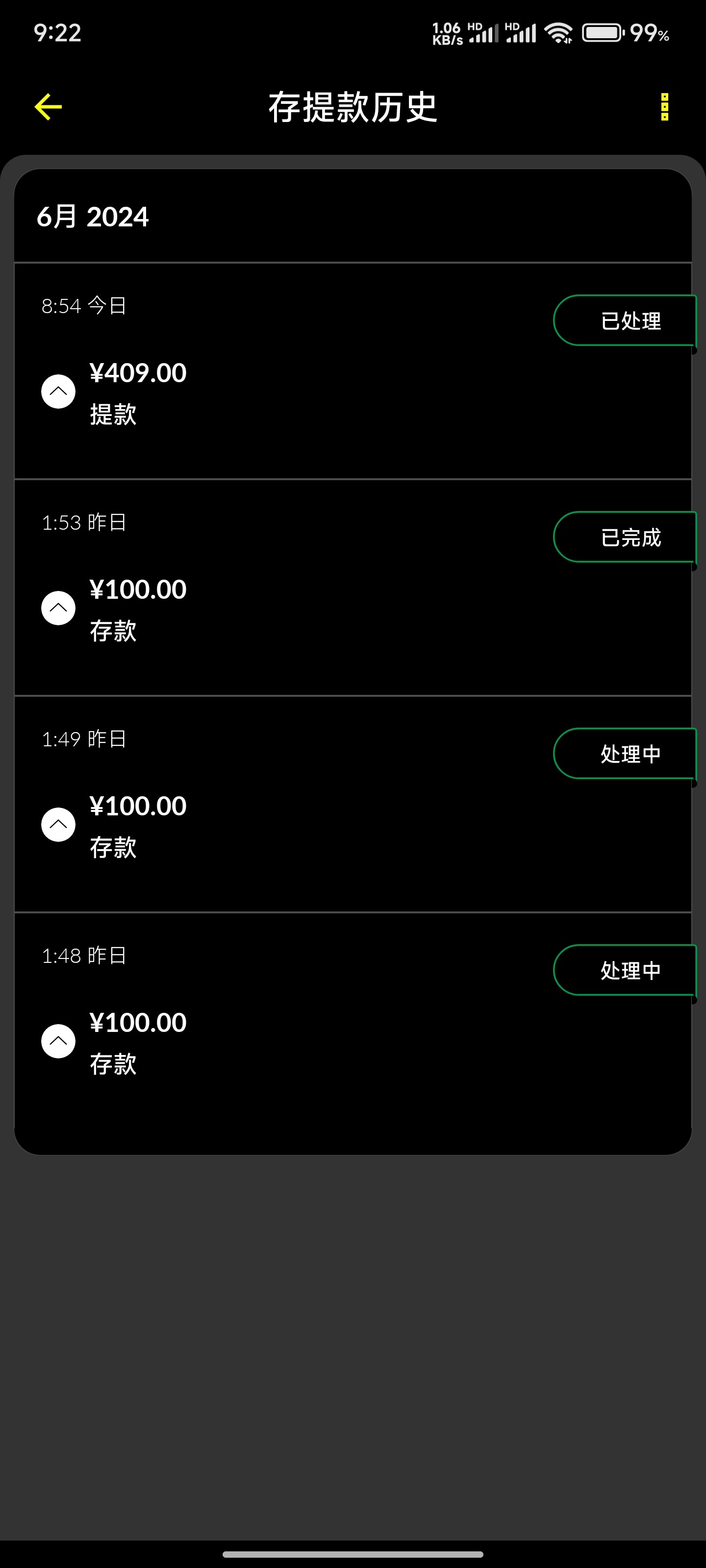The width and height of the screenshot is (706, 1568).
Task: Tap 处理中 status on 1:49 deposit
Action: point(626,754)
